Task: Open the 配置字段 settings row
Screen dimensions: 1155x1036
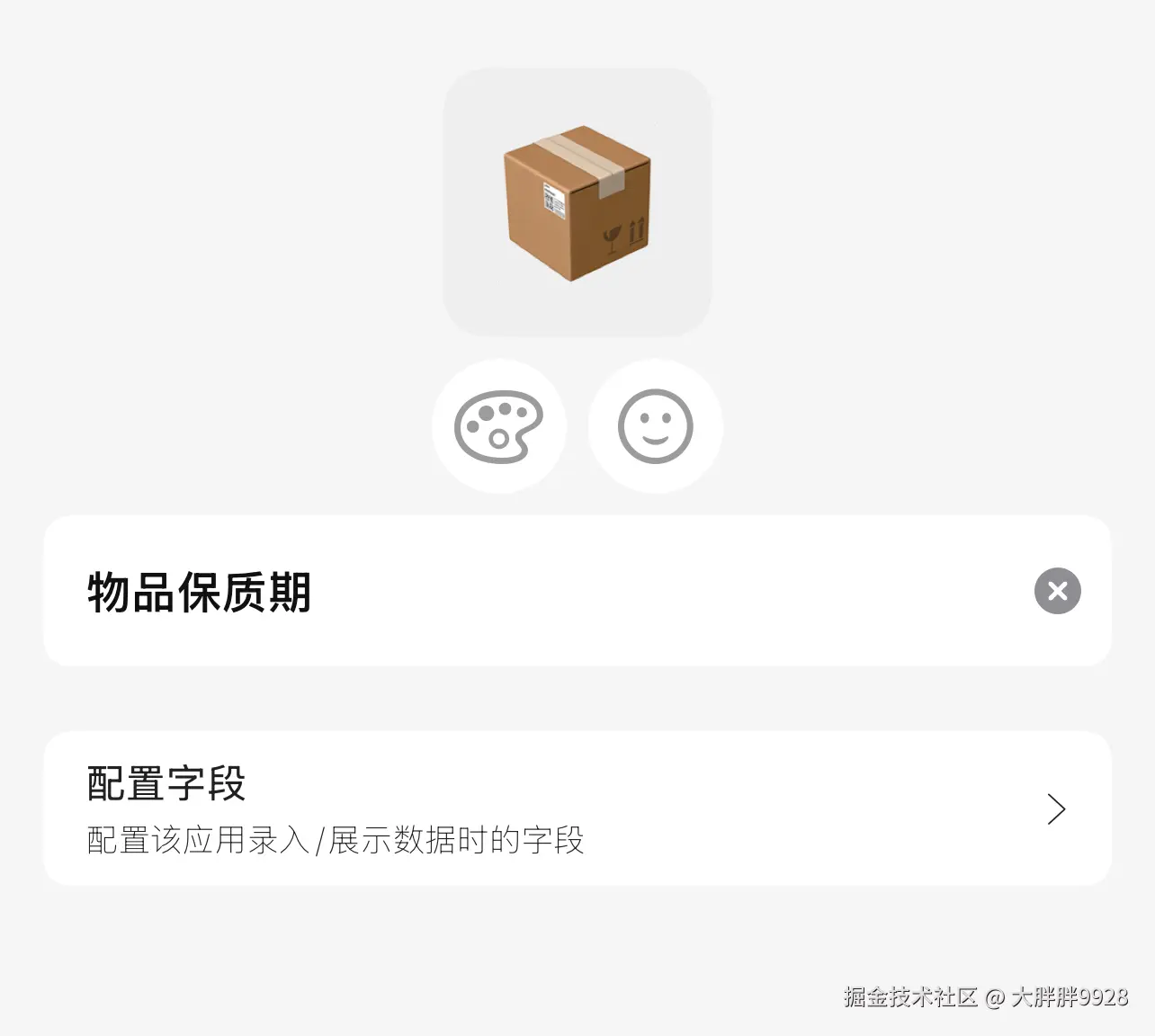Action: [x=577, y=808]
